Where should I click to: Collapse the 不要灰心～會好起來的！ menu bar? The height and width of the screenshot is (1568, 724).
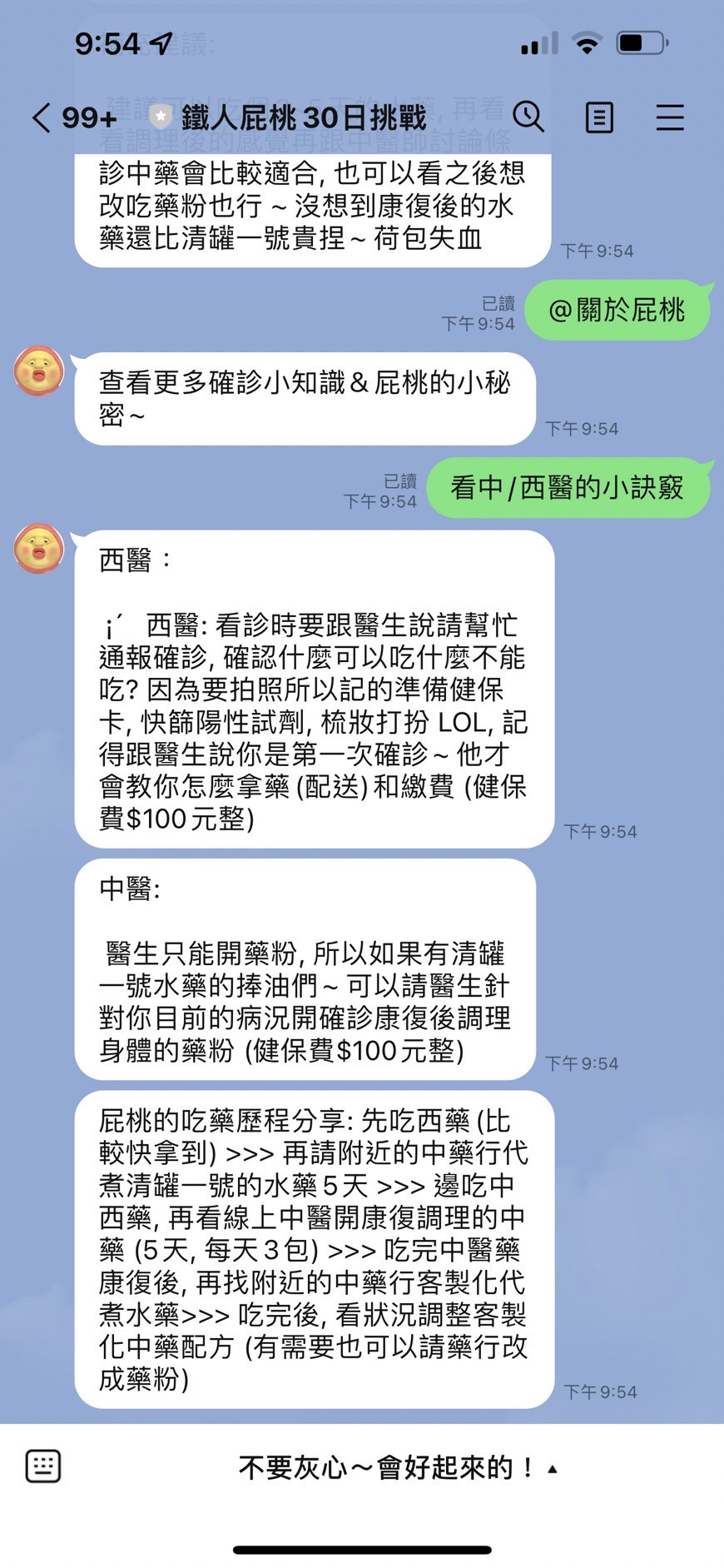pyautogui.click(x=398, y=1467)
